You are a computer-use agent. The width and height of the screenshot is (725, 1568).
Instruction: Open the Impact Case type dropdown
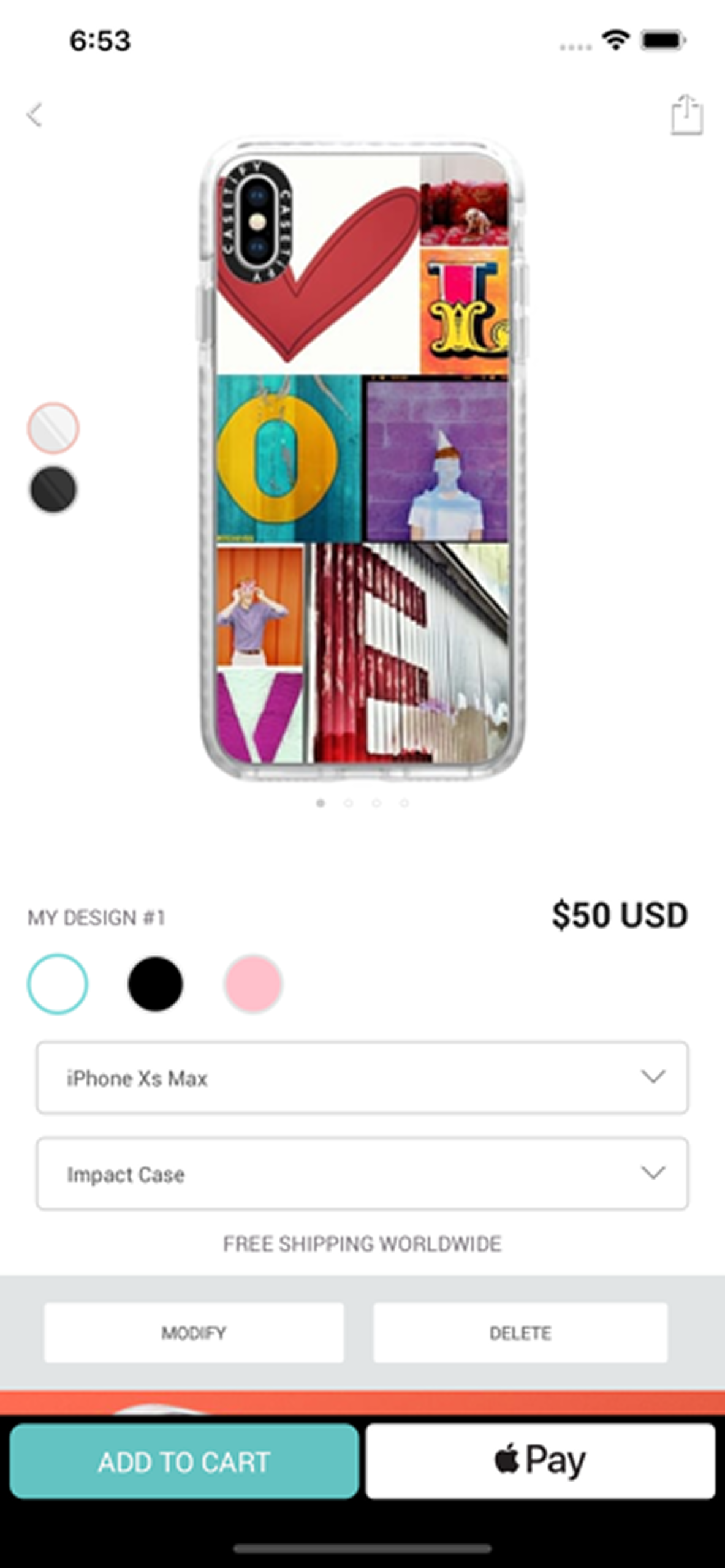(x=362, y=1174)
